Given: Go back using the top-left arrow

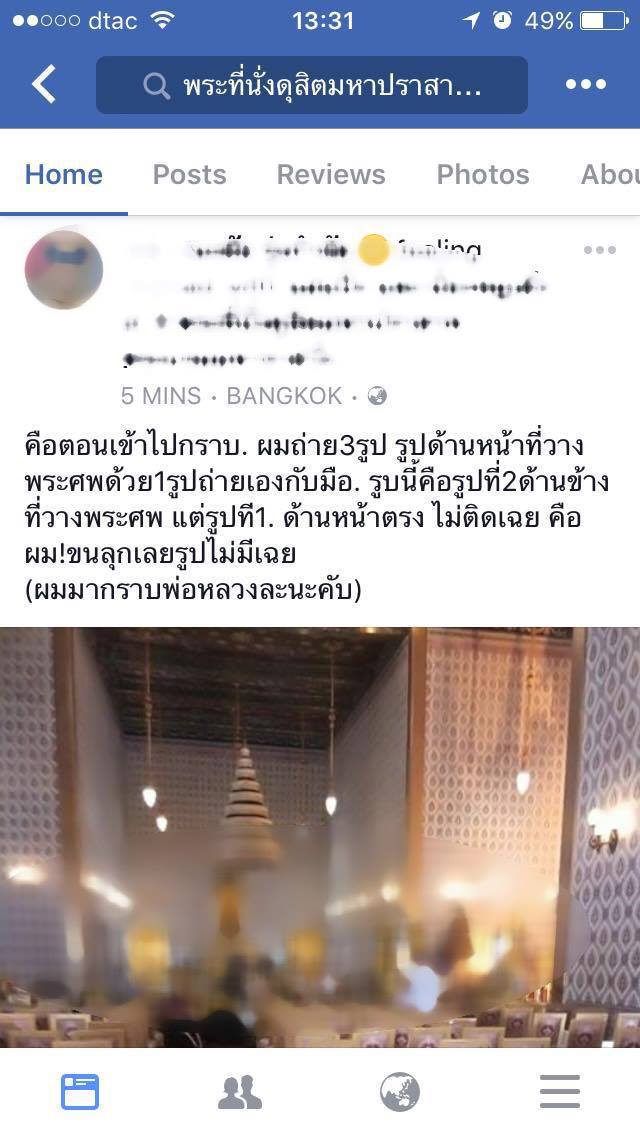Looking at the screenshot, I should [x=44, y=85].
